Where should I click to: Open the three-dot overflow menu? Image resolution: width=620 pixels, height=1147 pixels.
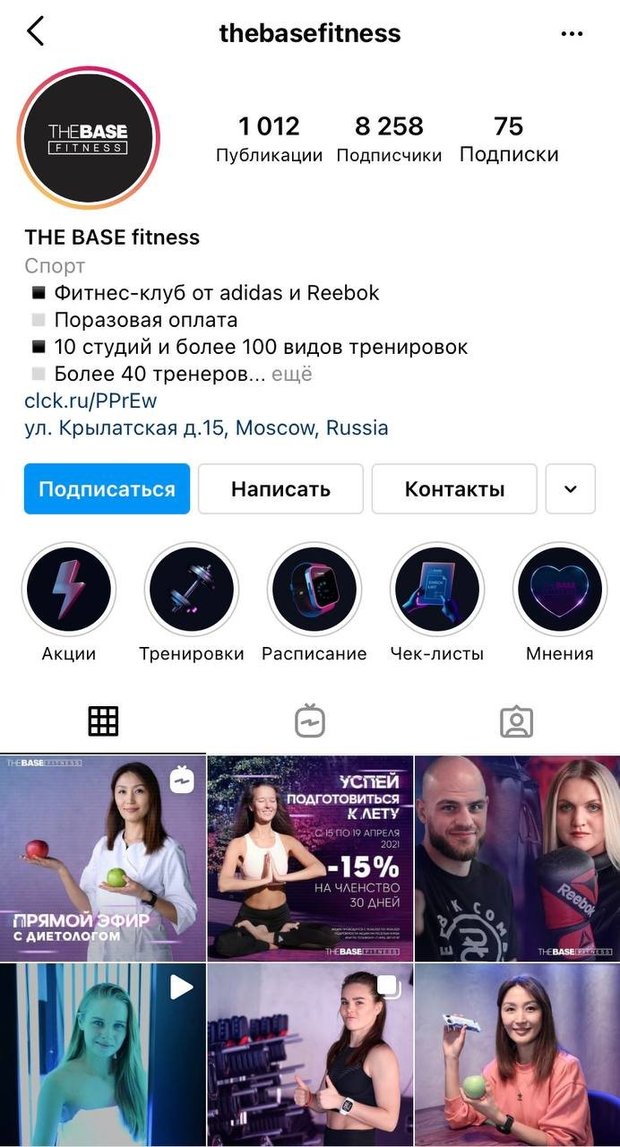click(x=572, y=33)
